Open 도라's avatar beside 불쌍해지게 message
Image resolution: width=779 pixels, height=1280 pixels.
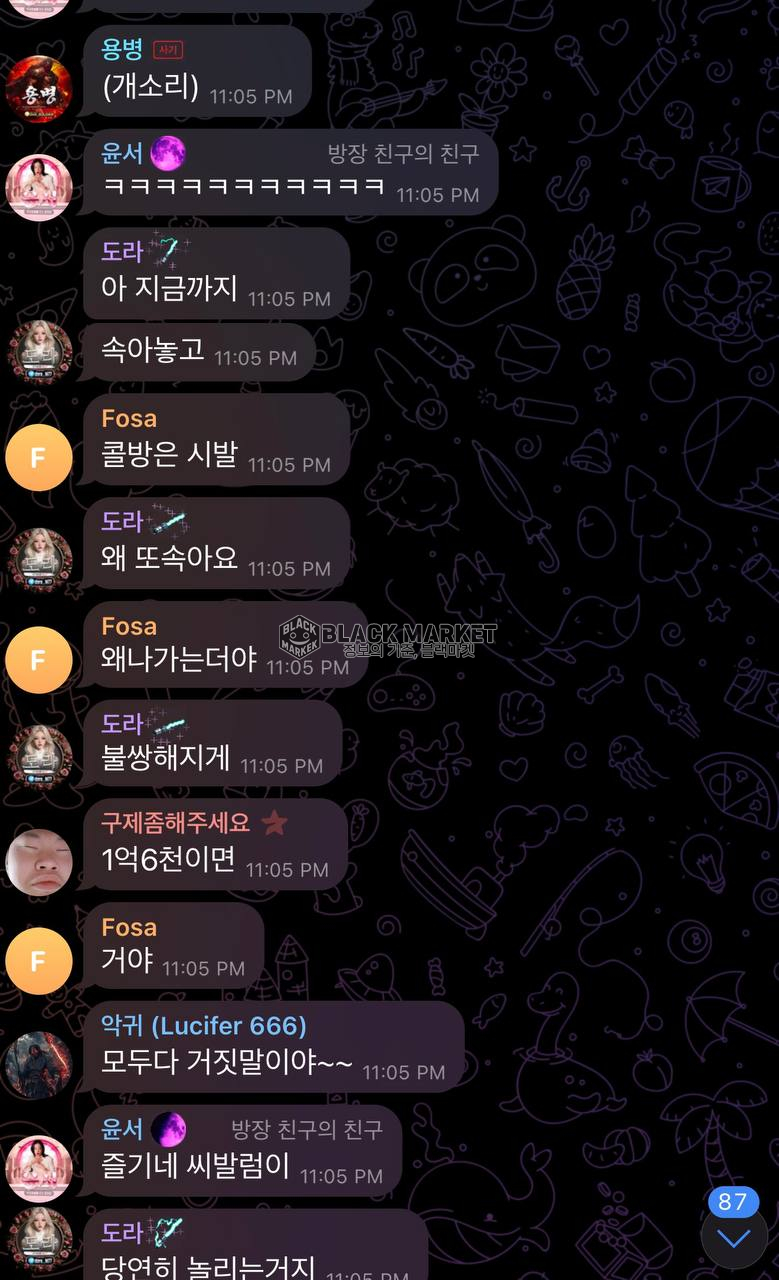click(39, 758)
